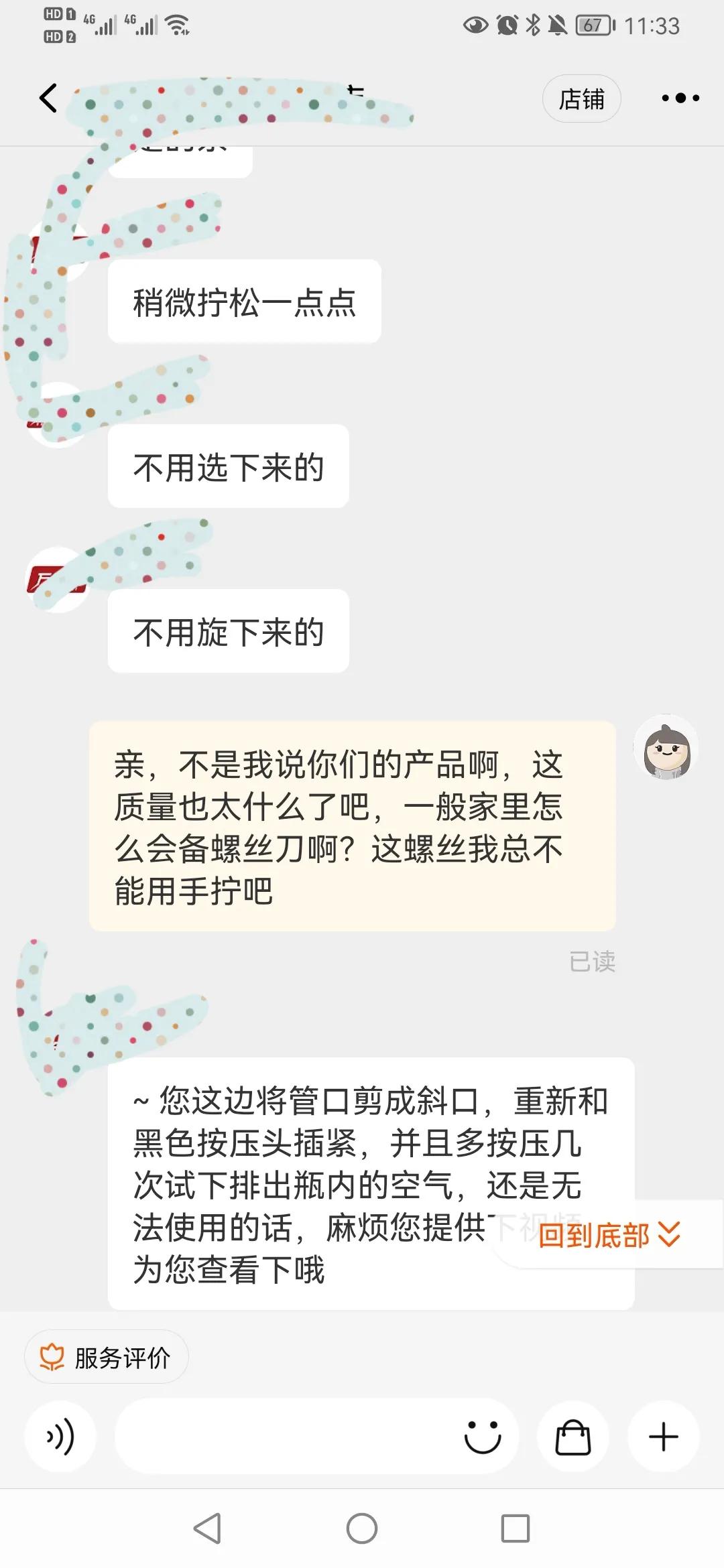Screen dimensions: 724x1568
Task: Tap the flower icon beside 服务评价
Action: [x=51, y=1357]
